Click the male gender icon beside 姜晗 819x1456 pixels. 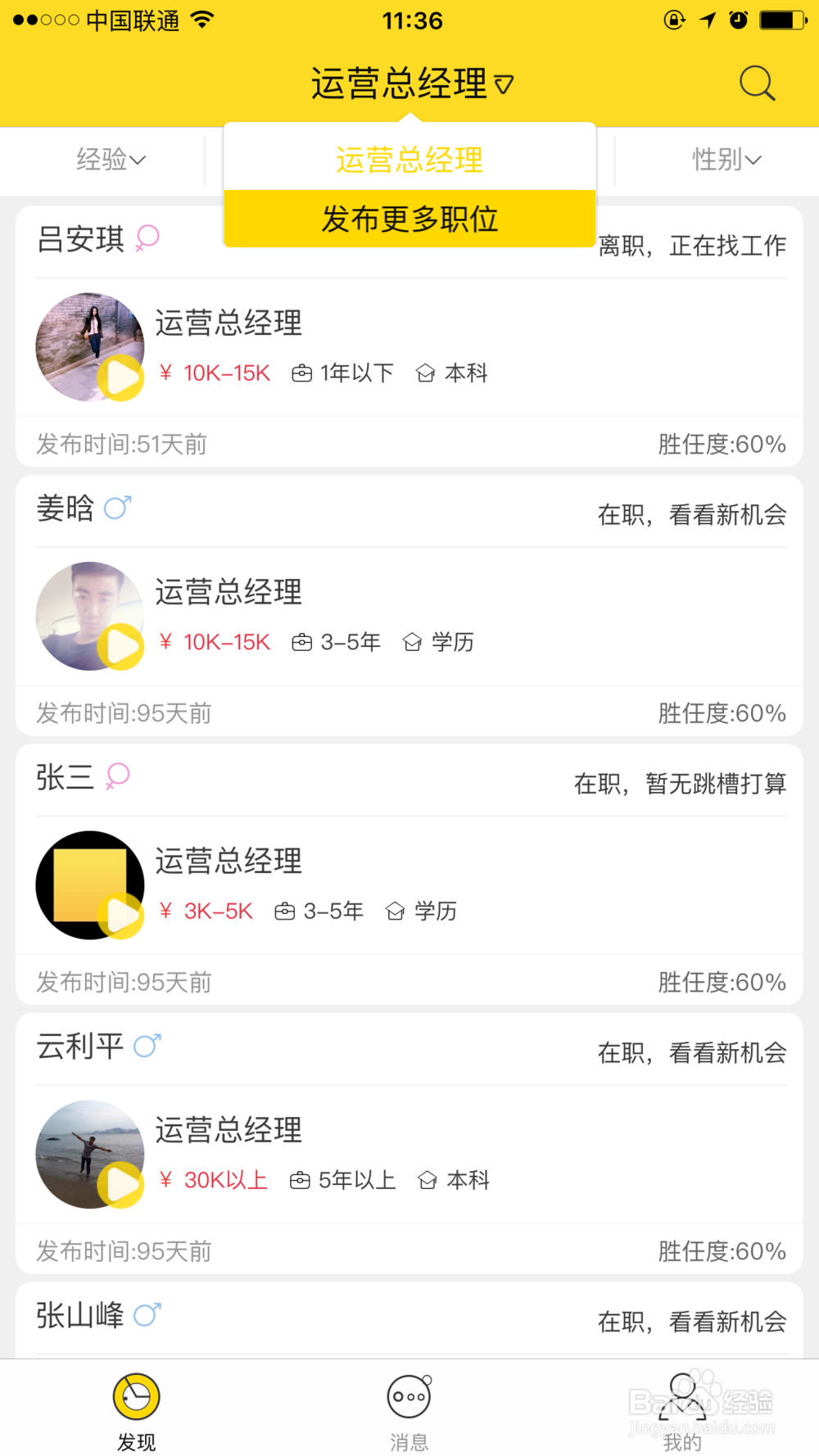coord(117,508)
